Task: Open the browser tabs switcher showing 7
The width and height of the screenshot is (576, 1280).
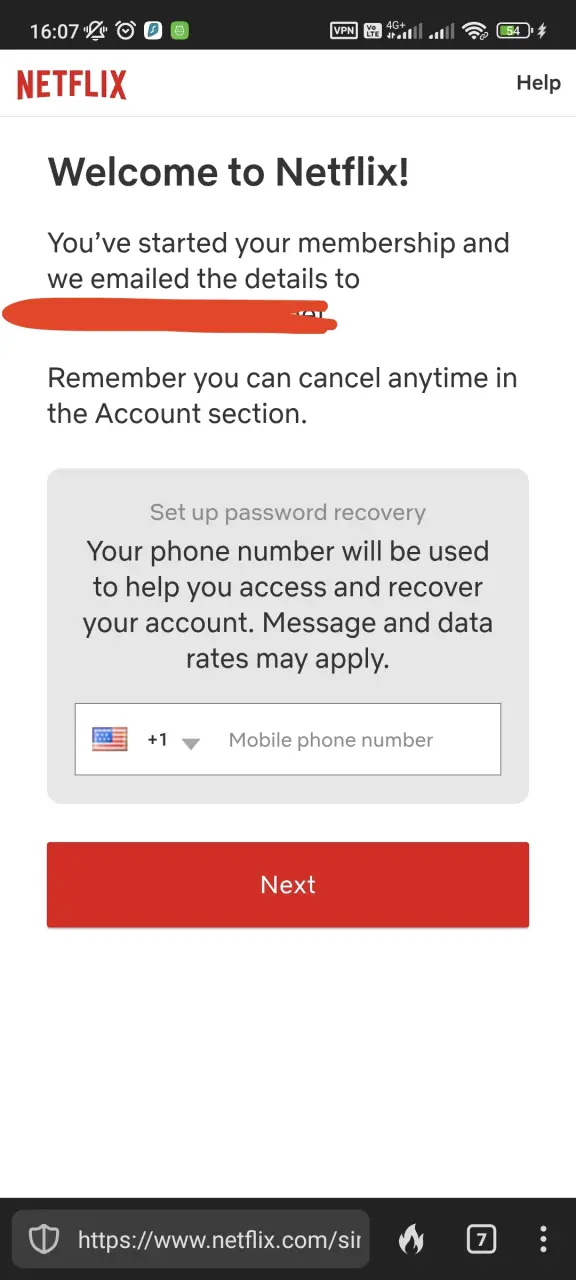Action: click(481, 1240)
